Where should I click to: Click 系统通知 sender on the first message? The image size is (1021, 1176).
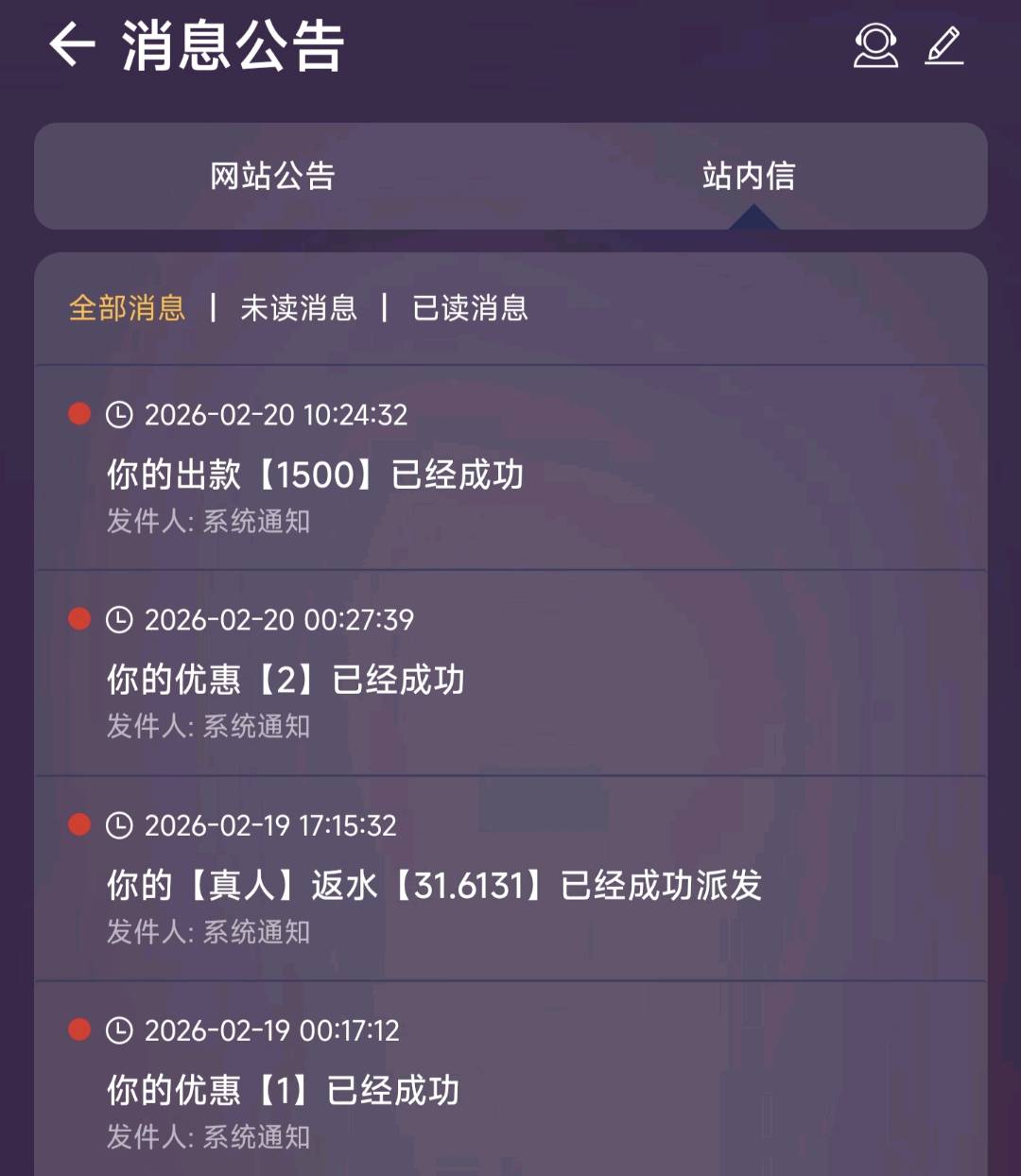(255, 522)
